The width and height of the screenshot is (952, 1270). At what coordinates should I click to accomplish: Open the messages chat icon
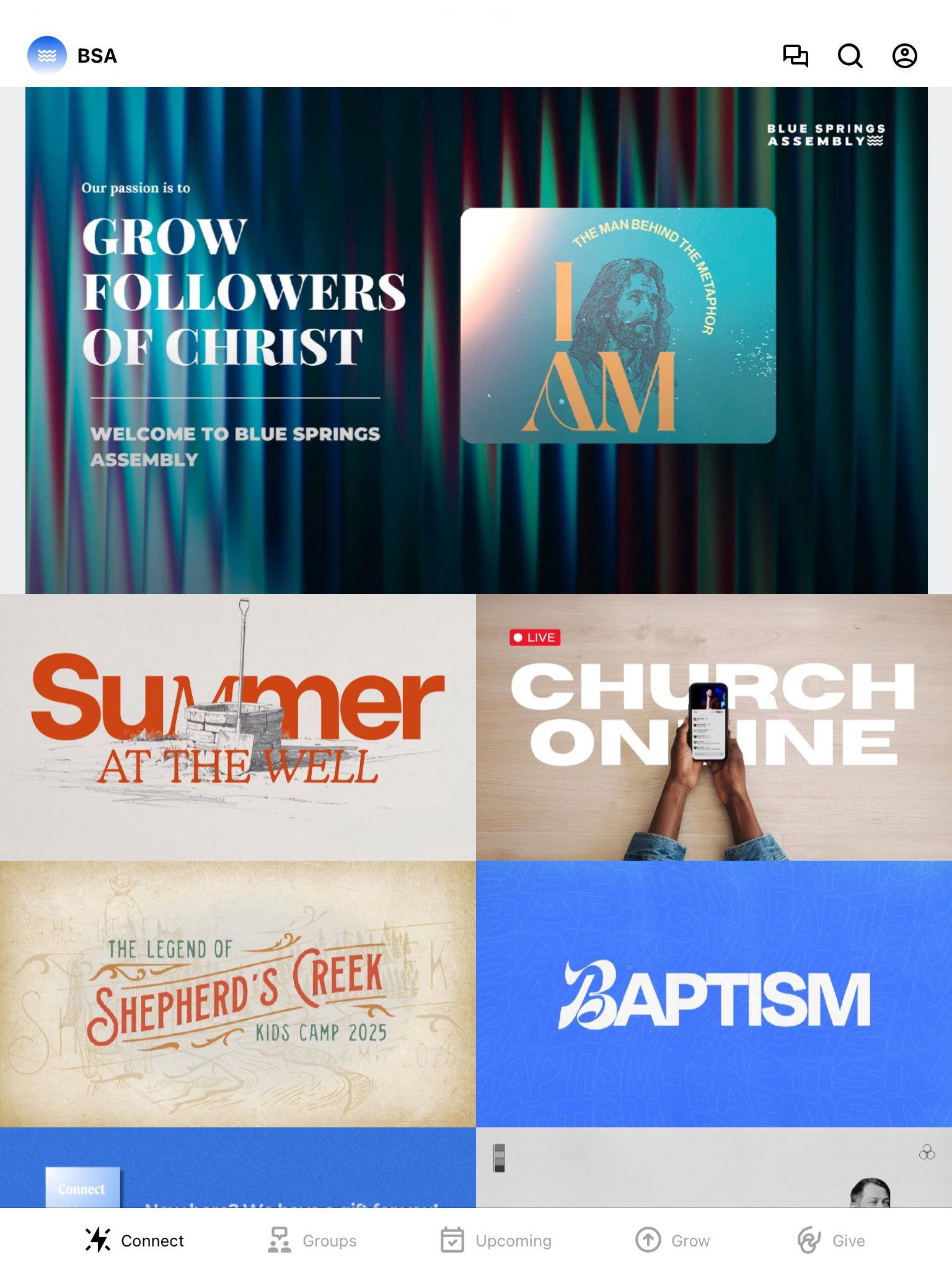click(x=795, y=56)
